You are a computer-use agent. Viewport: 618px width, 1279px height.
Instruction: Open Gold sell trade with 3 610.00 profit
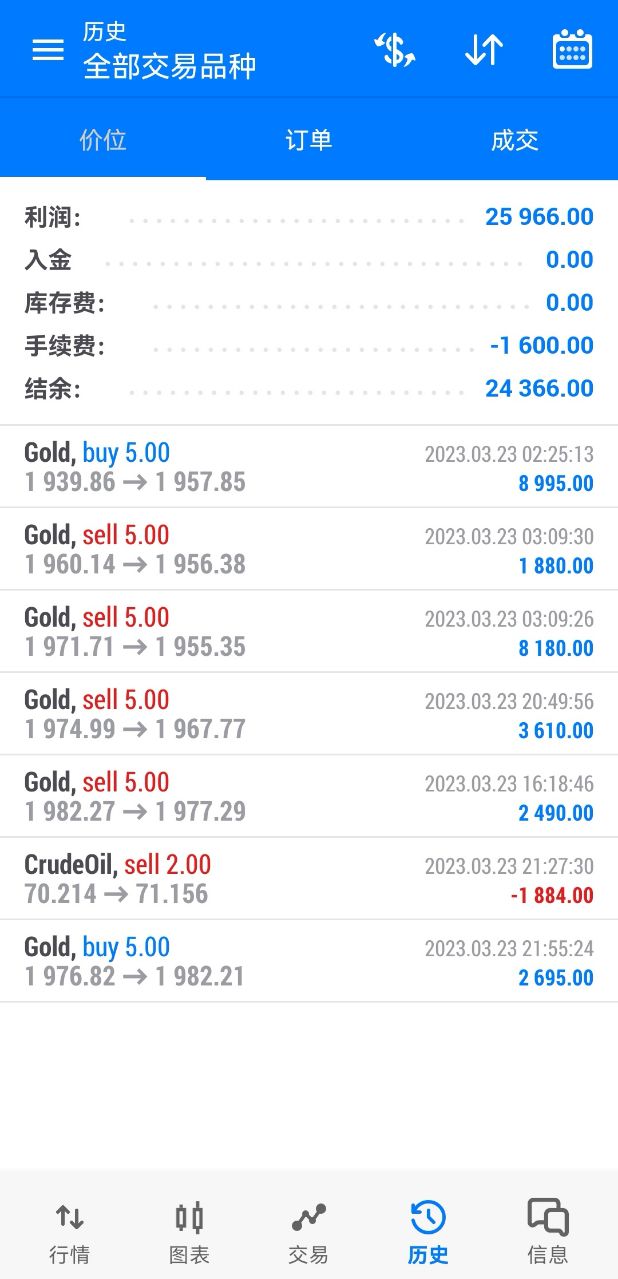pos(309,714)
